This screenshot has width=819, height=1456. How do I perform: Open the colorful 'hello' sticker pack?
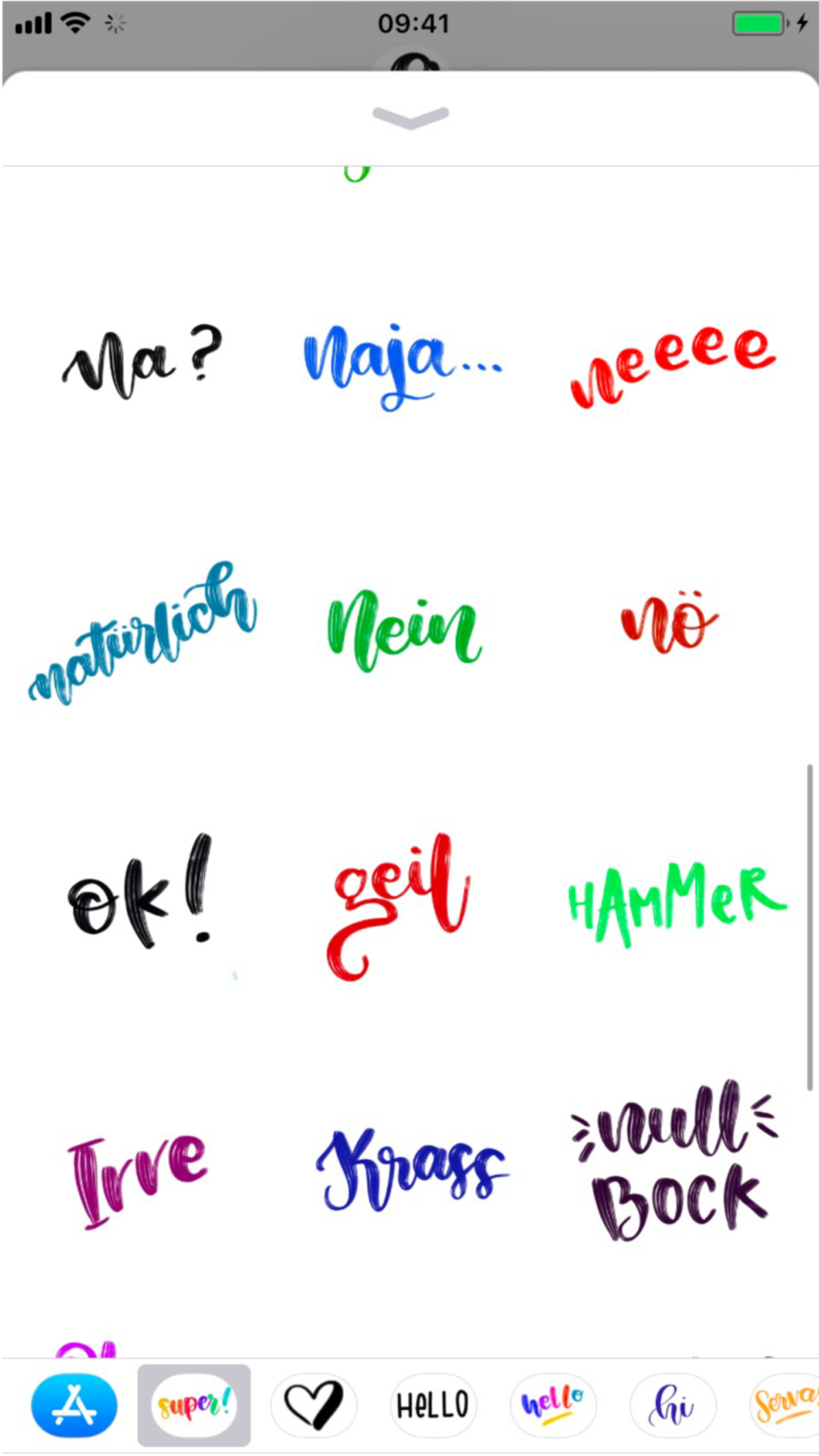553,1405
